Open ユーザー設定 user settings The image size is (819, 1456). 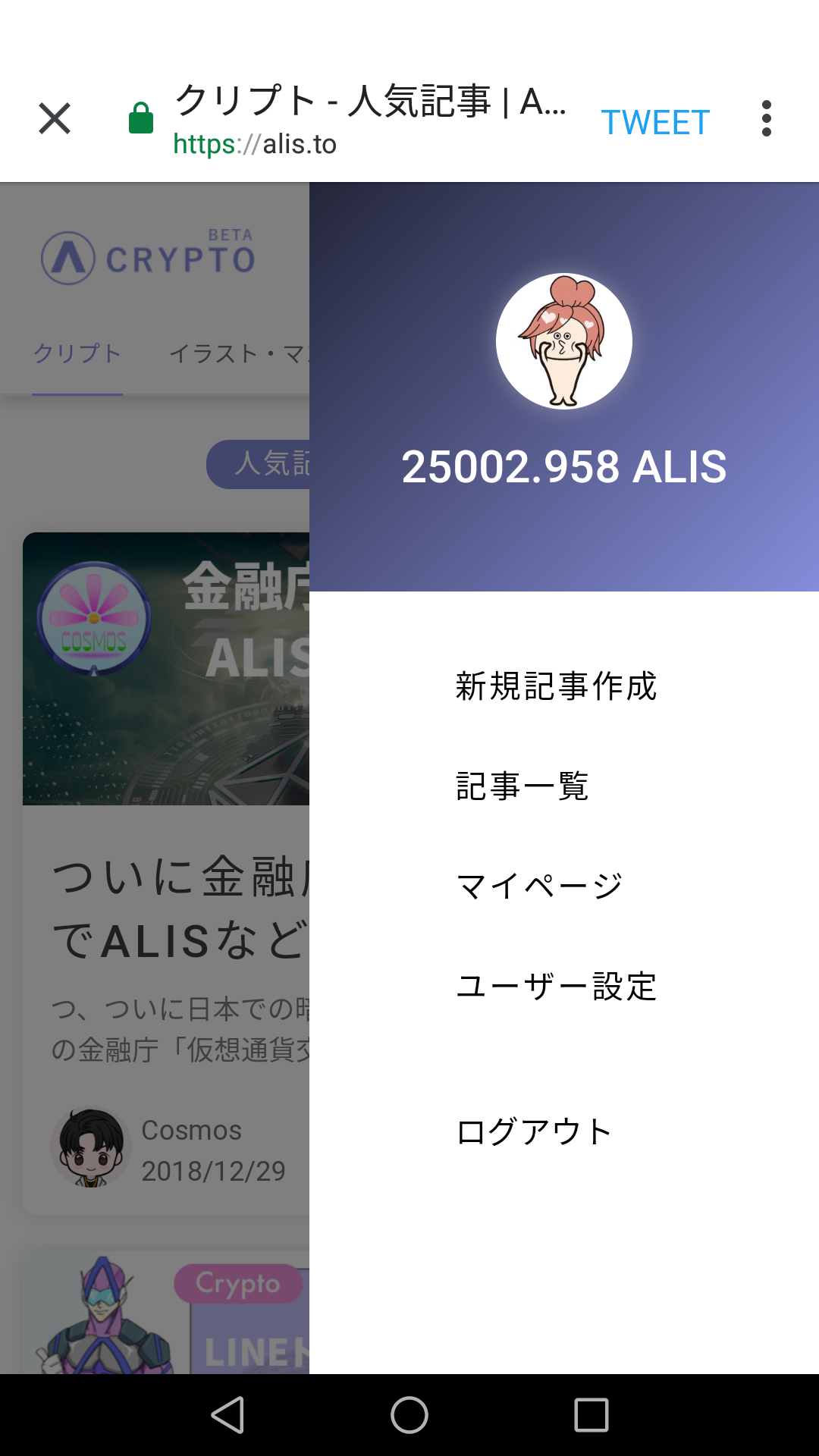[556, 986]
